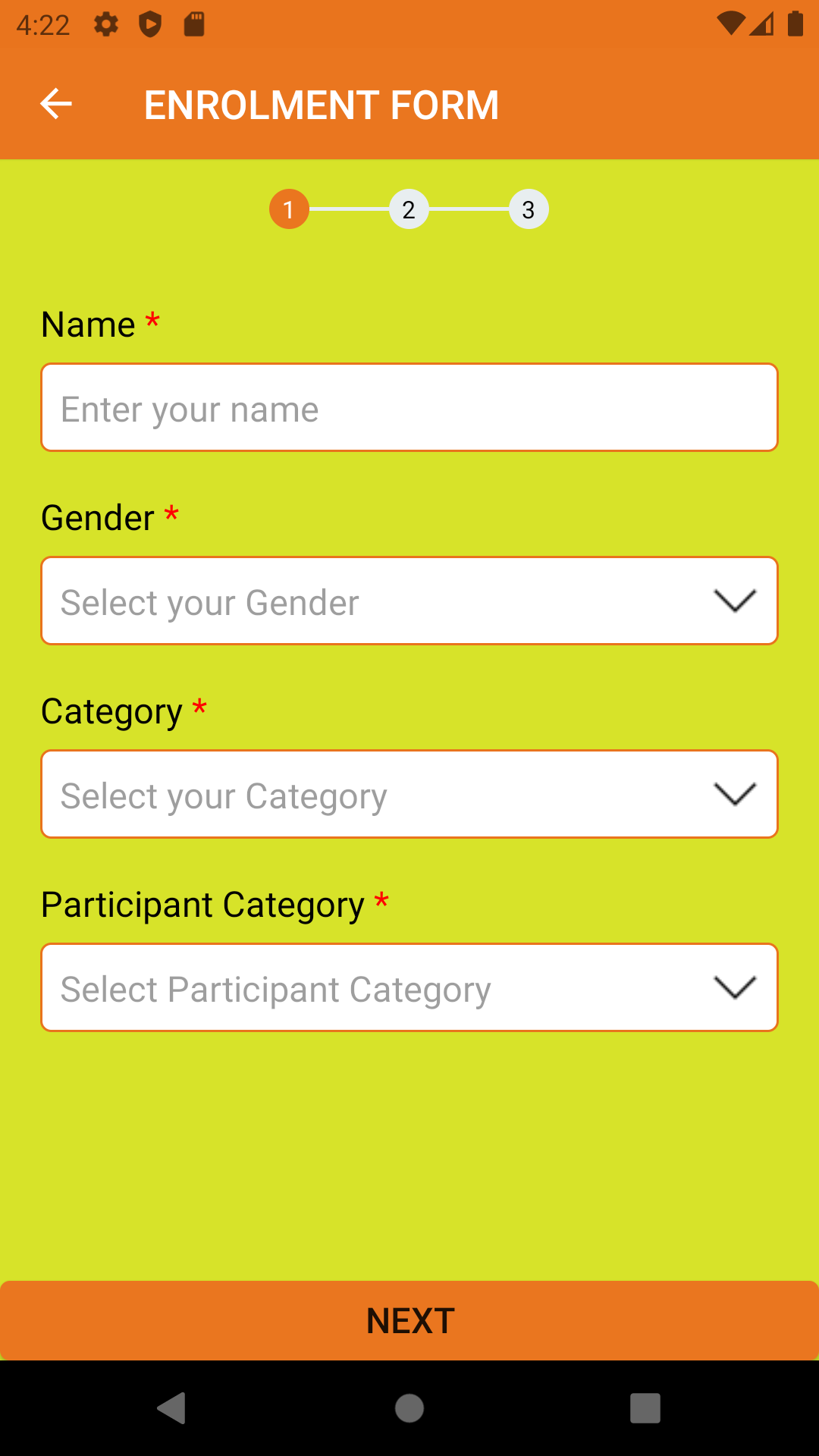Jump to step 3 in progress indicator
This screenshot has height=1456, width=819.
point(529,209)
